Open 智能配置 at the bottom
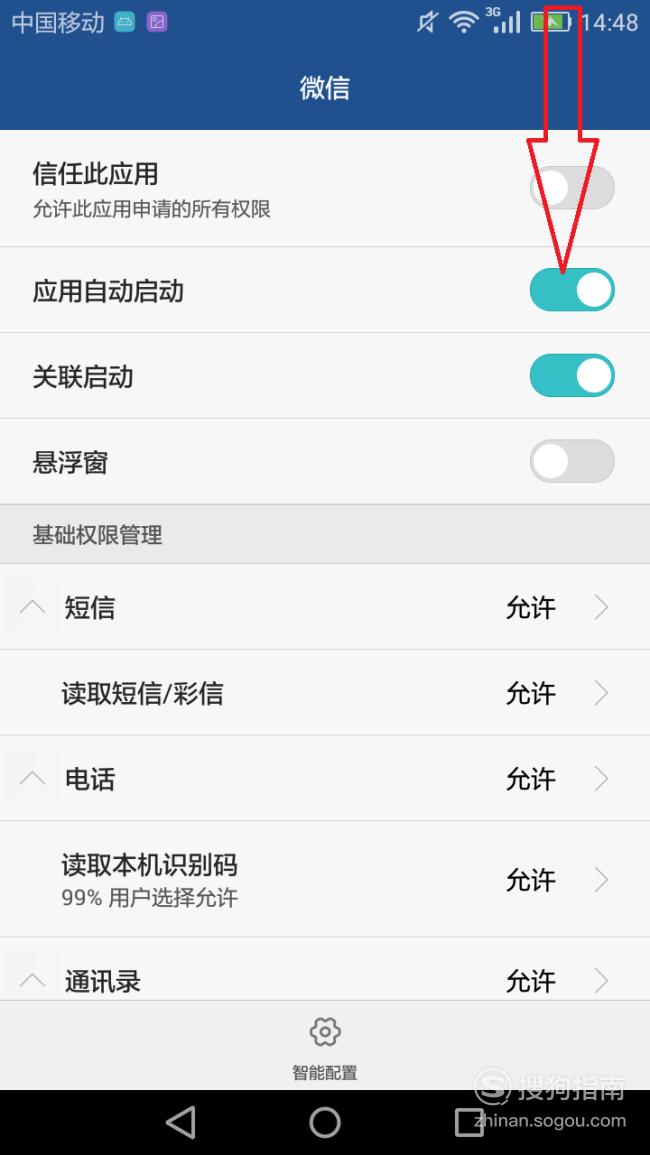 pyautogui.click(x=325, y=1047)
